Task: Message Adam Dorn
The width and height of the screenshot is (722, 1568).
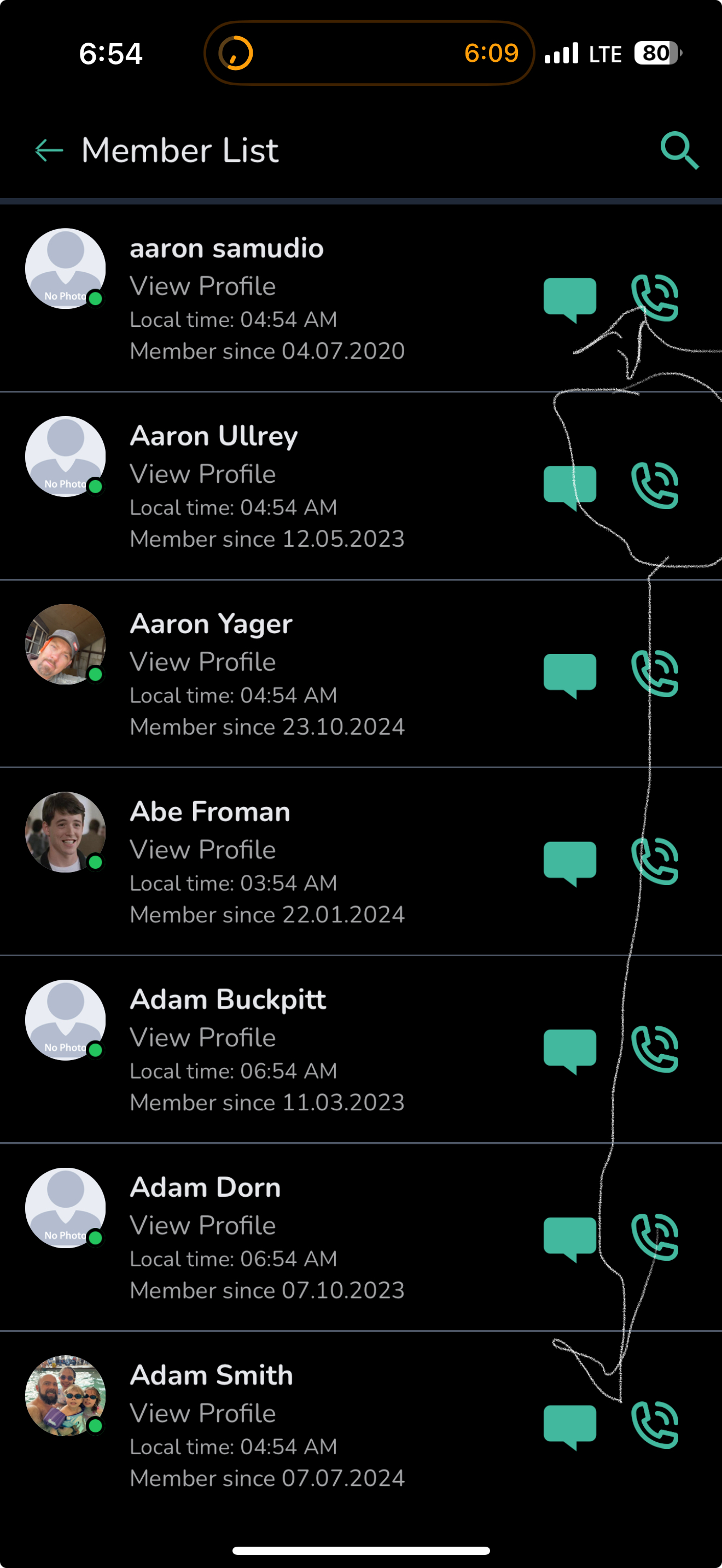Action: tap(569, 1237)
